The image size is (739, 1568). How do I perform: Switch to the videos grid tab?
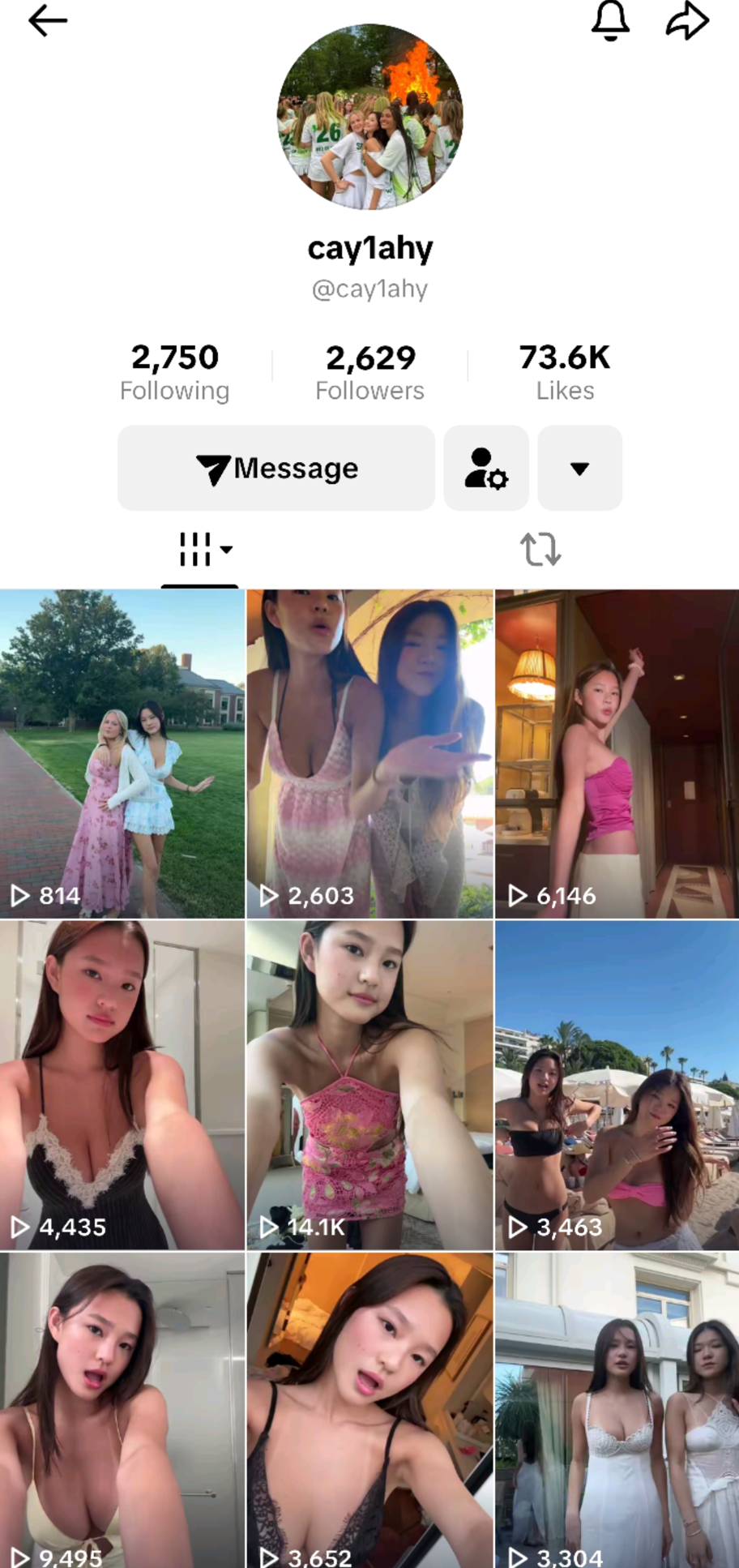point(201,550)
